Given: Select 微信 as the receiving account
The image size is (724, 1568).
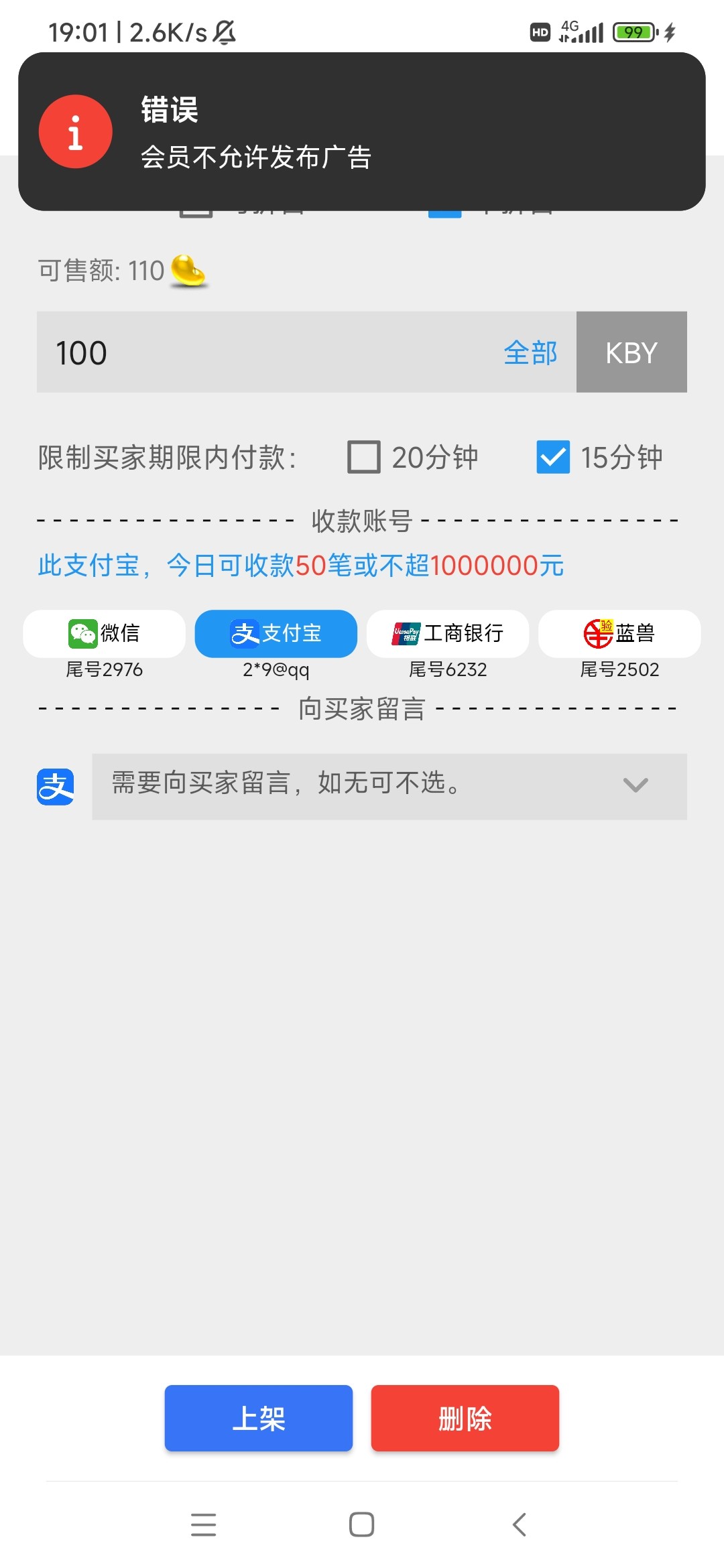Looking at the screenshot, I should [x=105, y=633].
